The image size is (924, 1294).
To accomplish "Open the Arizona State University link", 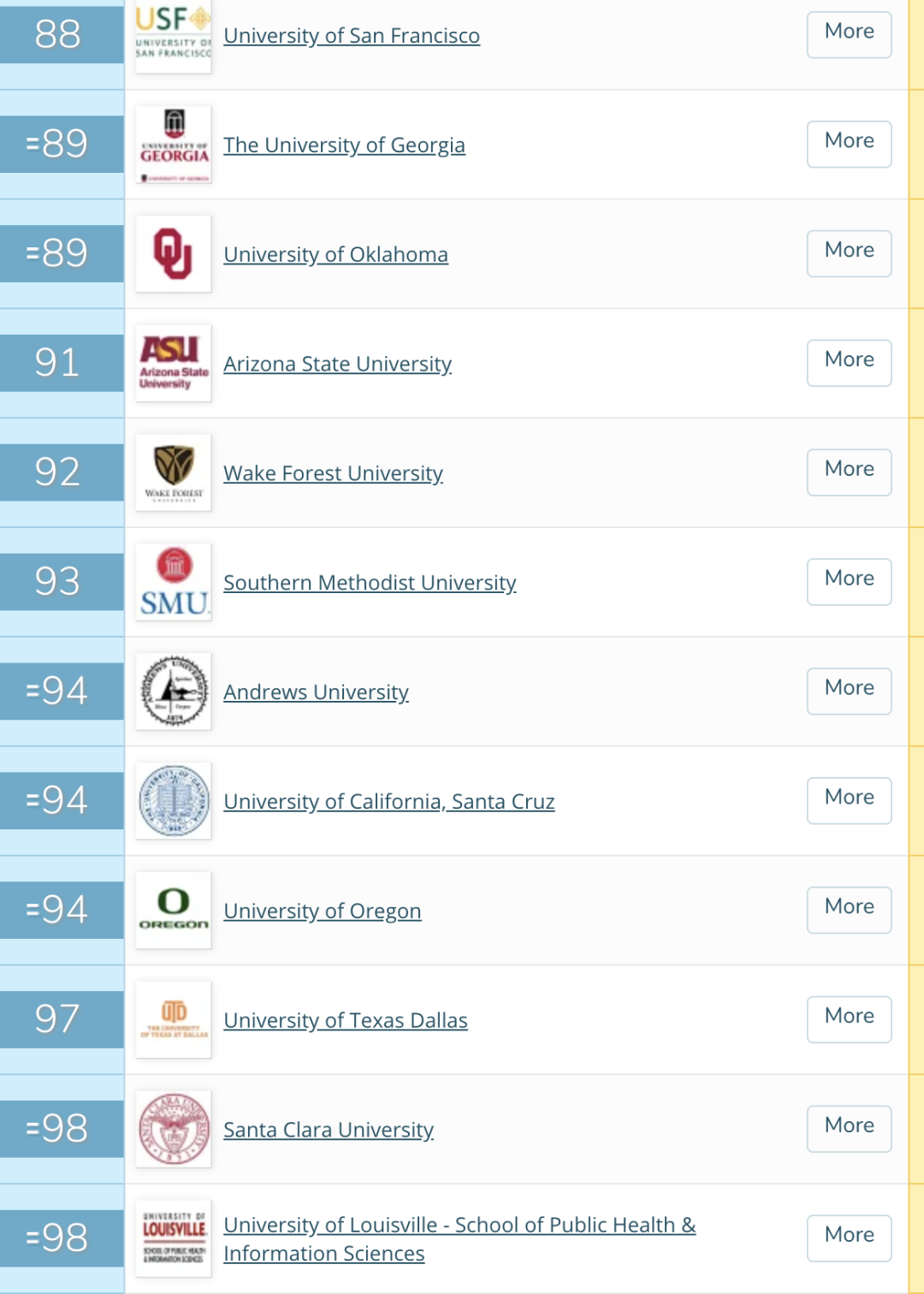I will [337, 365].
